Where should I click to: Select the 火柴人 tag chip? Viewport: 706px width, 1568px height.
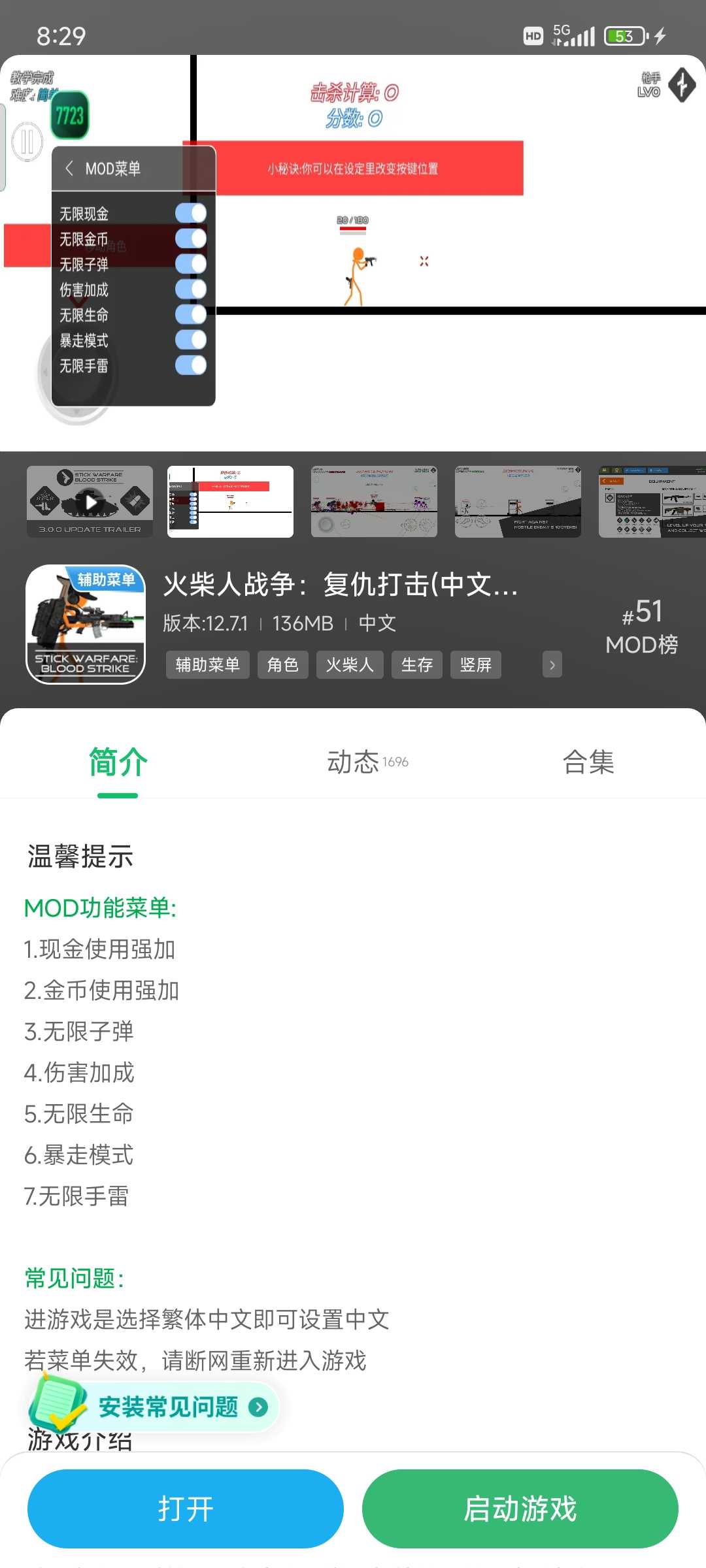[350, 665]
